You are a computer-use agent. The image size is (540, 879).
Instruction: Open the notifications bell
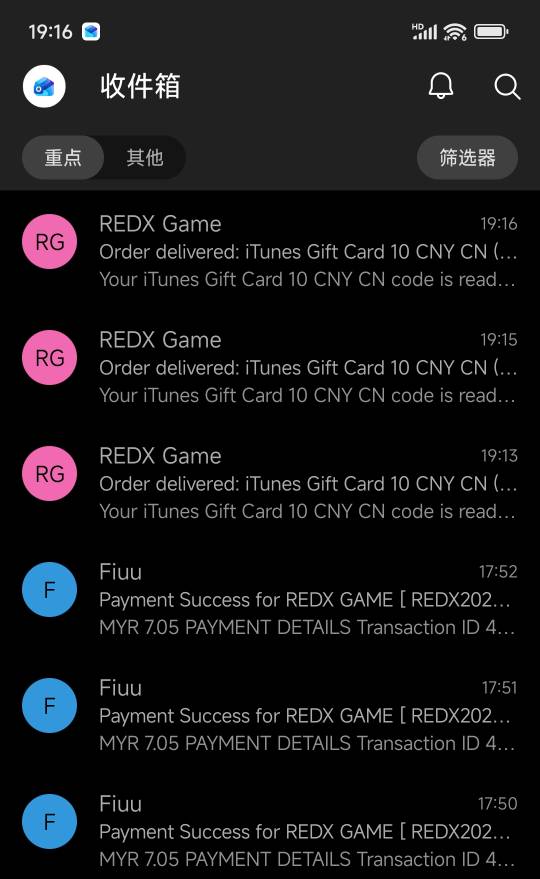[441, 86]
